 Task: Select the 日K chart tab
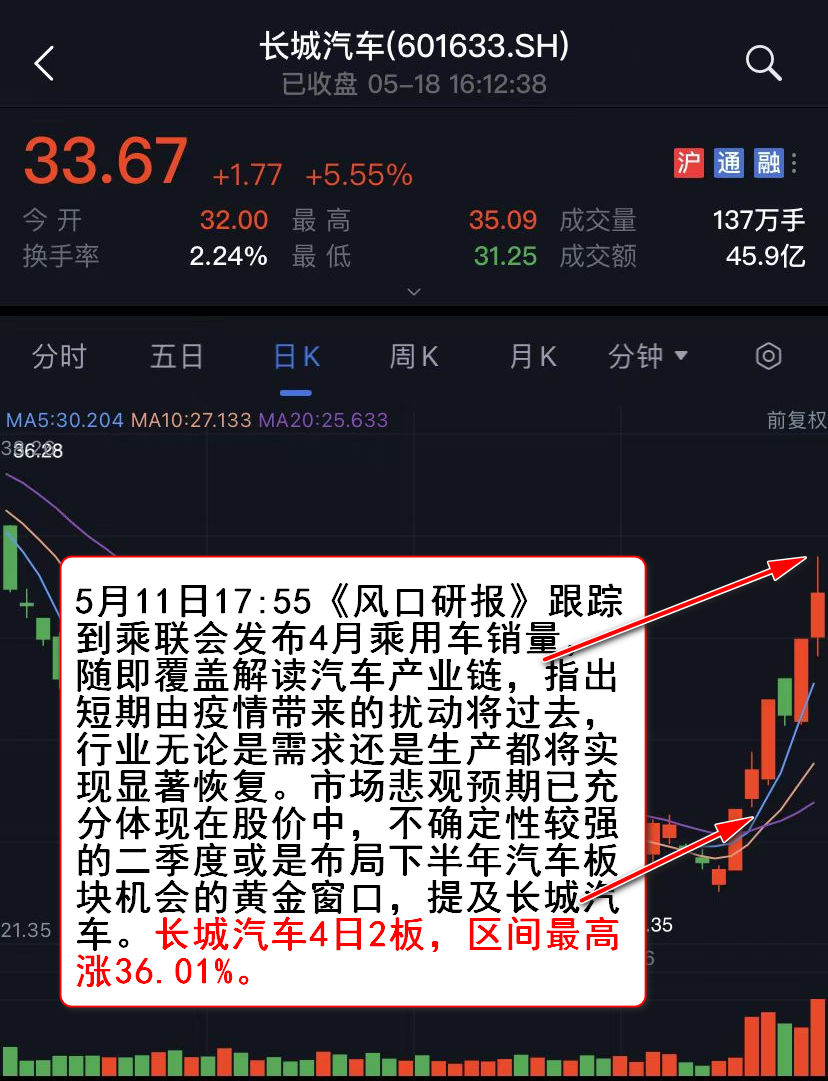296,356
